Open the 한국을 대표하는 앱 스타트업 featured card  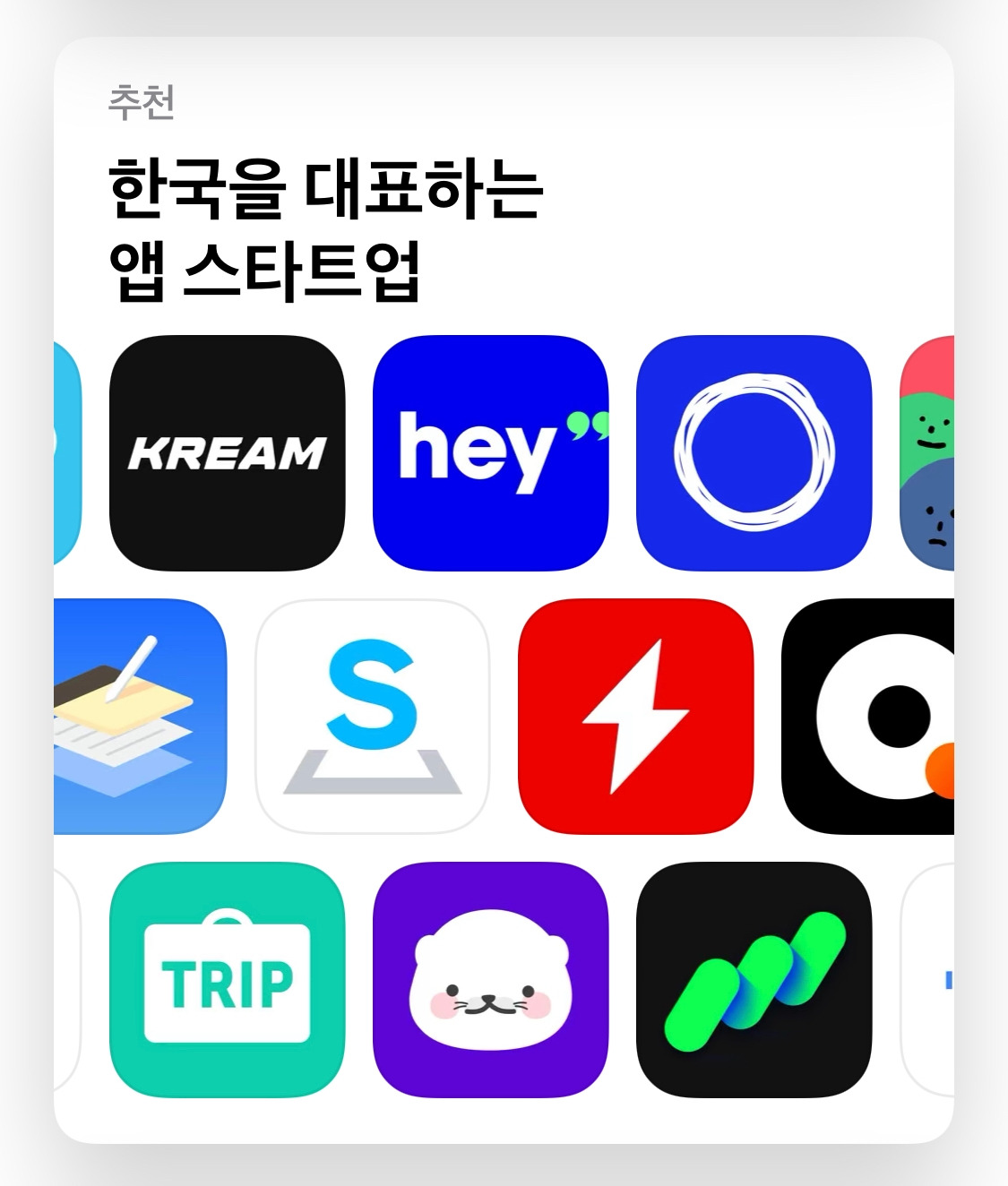(504, 590)
